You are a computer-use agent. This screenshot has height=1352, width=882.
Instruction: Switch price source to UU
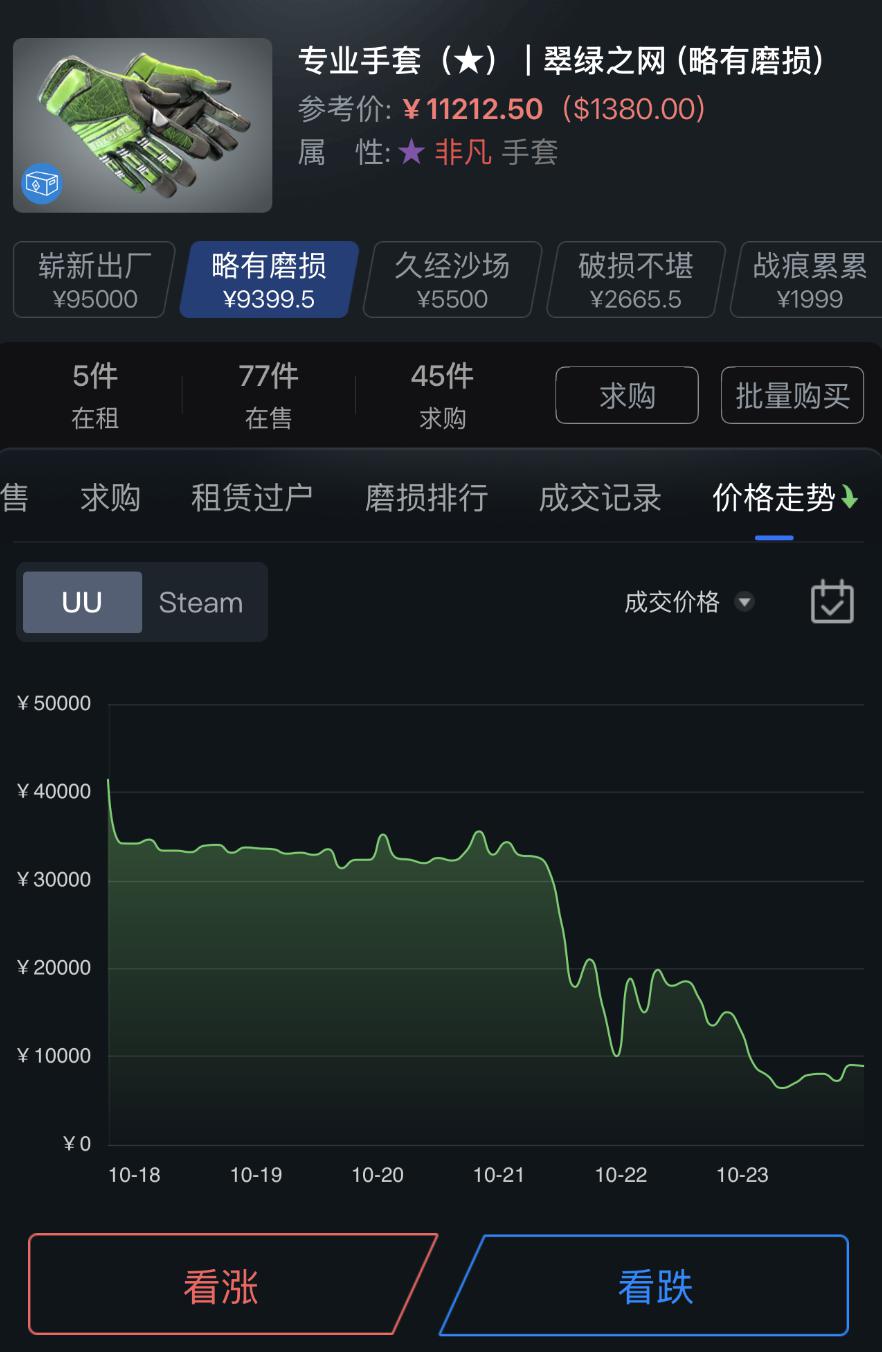tap(82, 601)
